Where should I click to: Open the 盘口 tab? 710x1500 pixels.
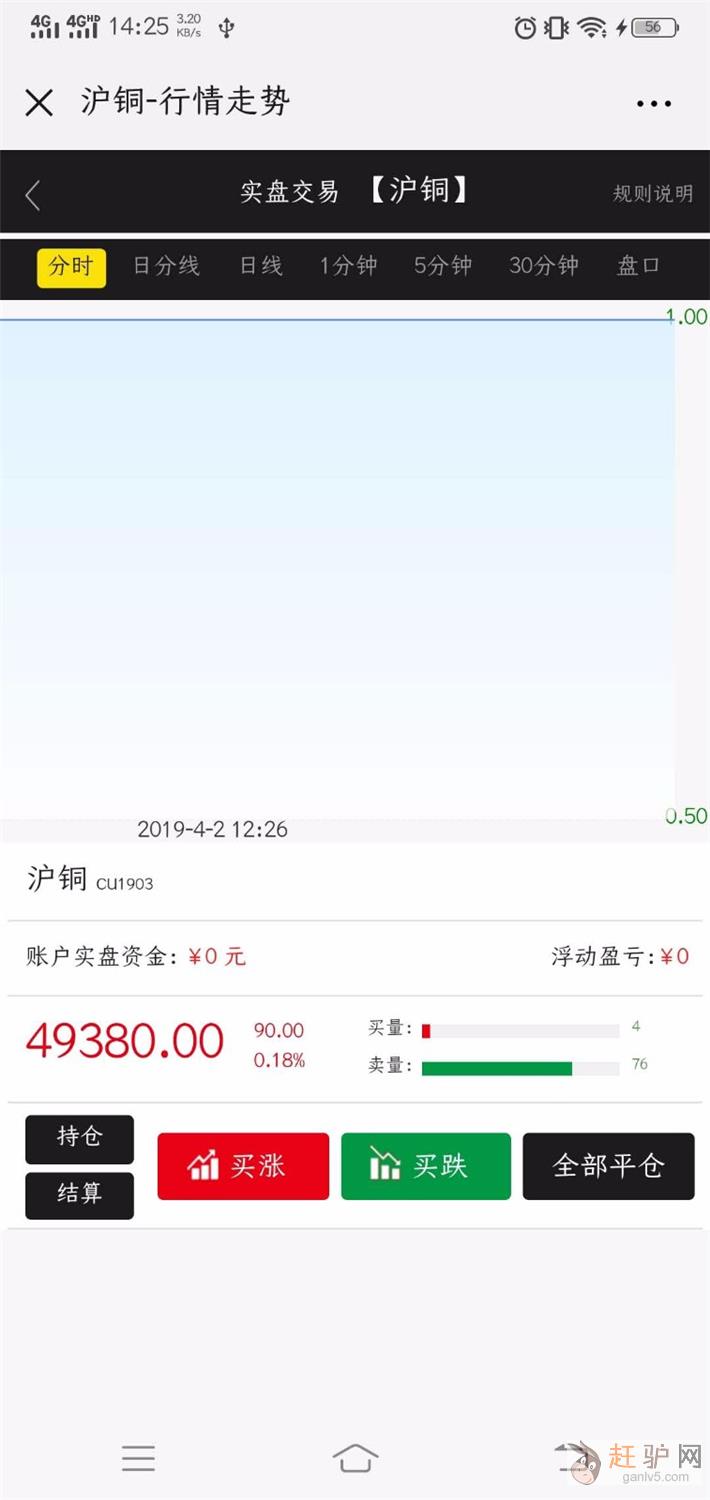point(639,266)
